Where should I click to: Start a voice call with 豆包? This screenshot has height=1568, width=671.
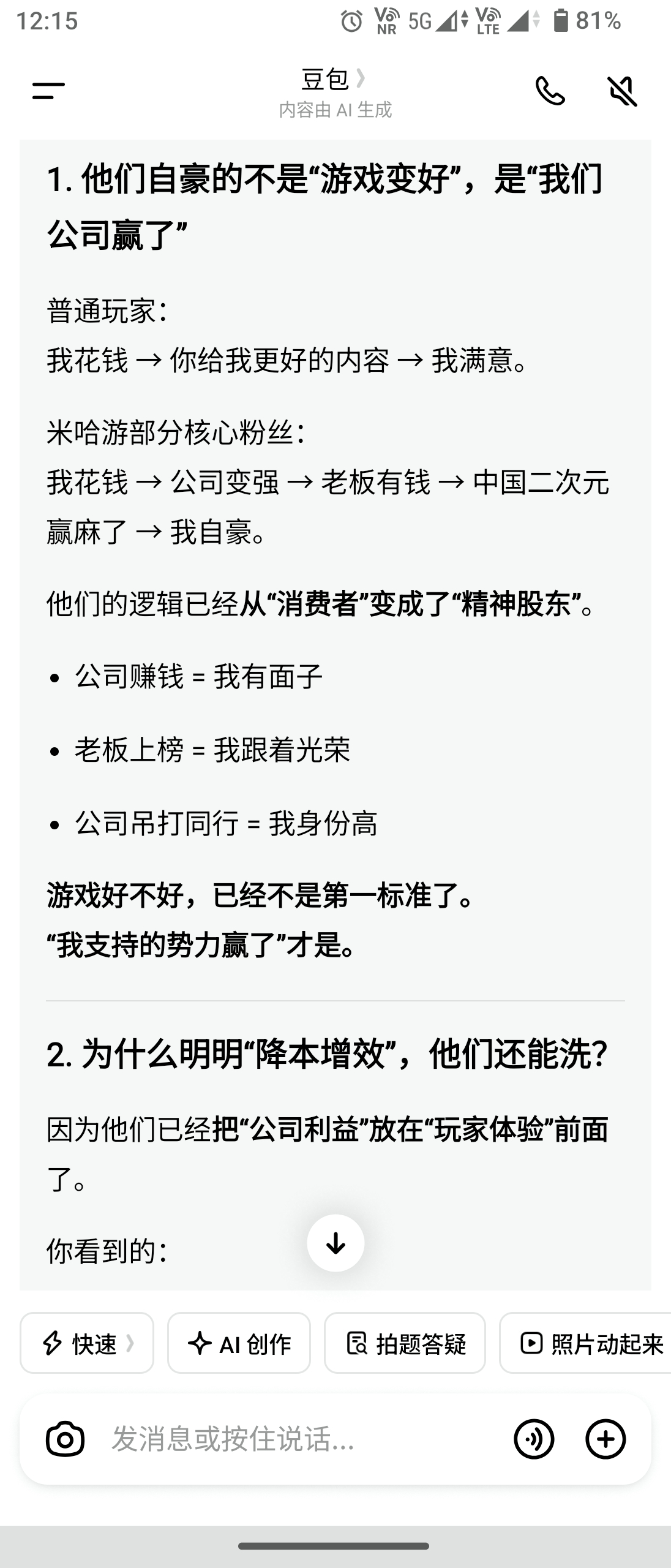tap(550, 91)
